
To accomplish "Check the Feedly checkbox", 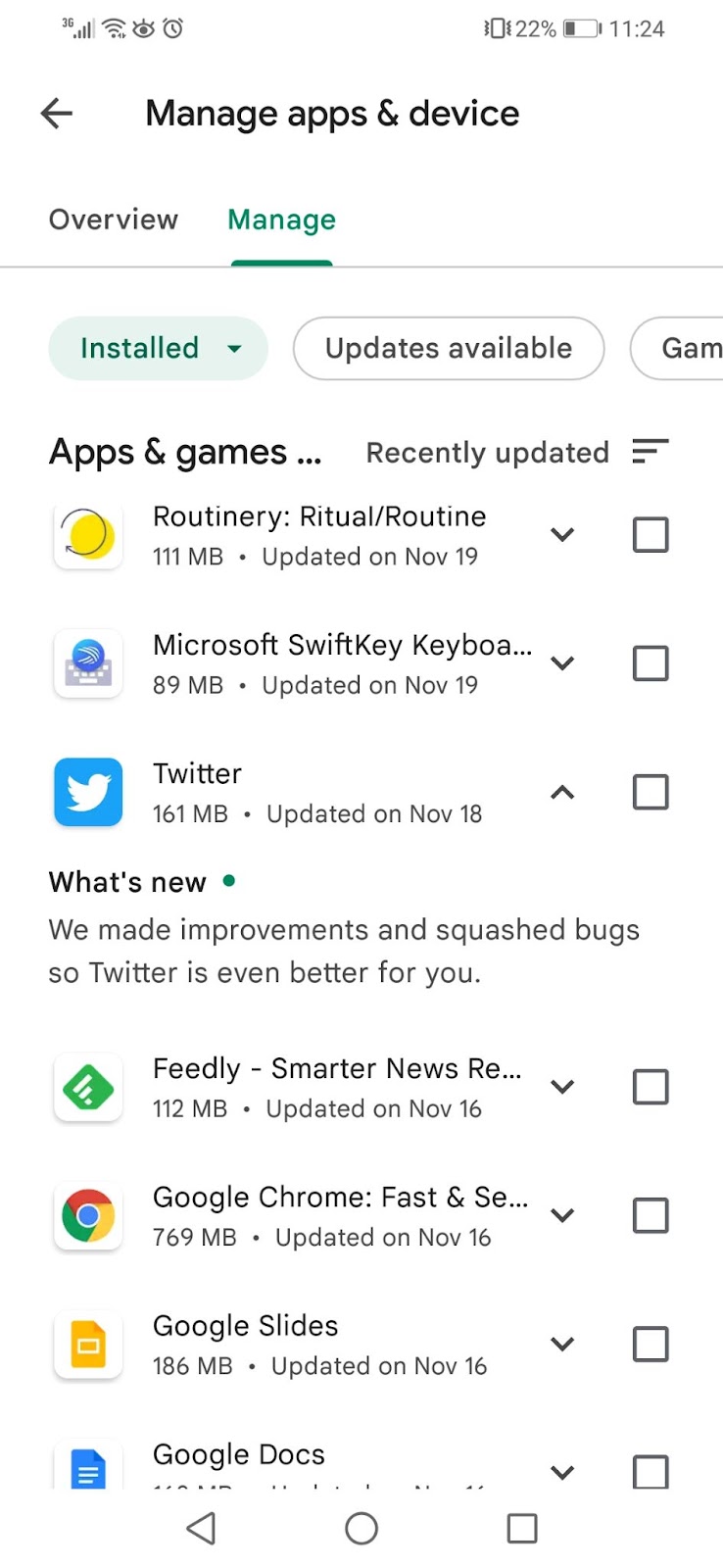I will tap(651, 1087).
